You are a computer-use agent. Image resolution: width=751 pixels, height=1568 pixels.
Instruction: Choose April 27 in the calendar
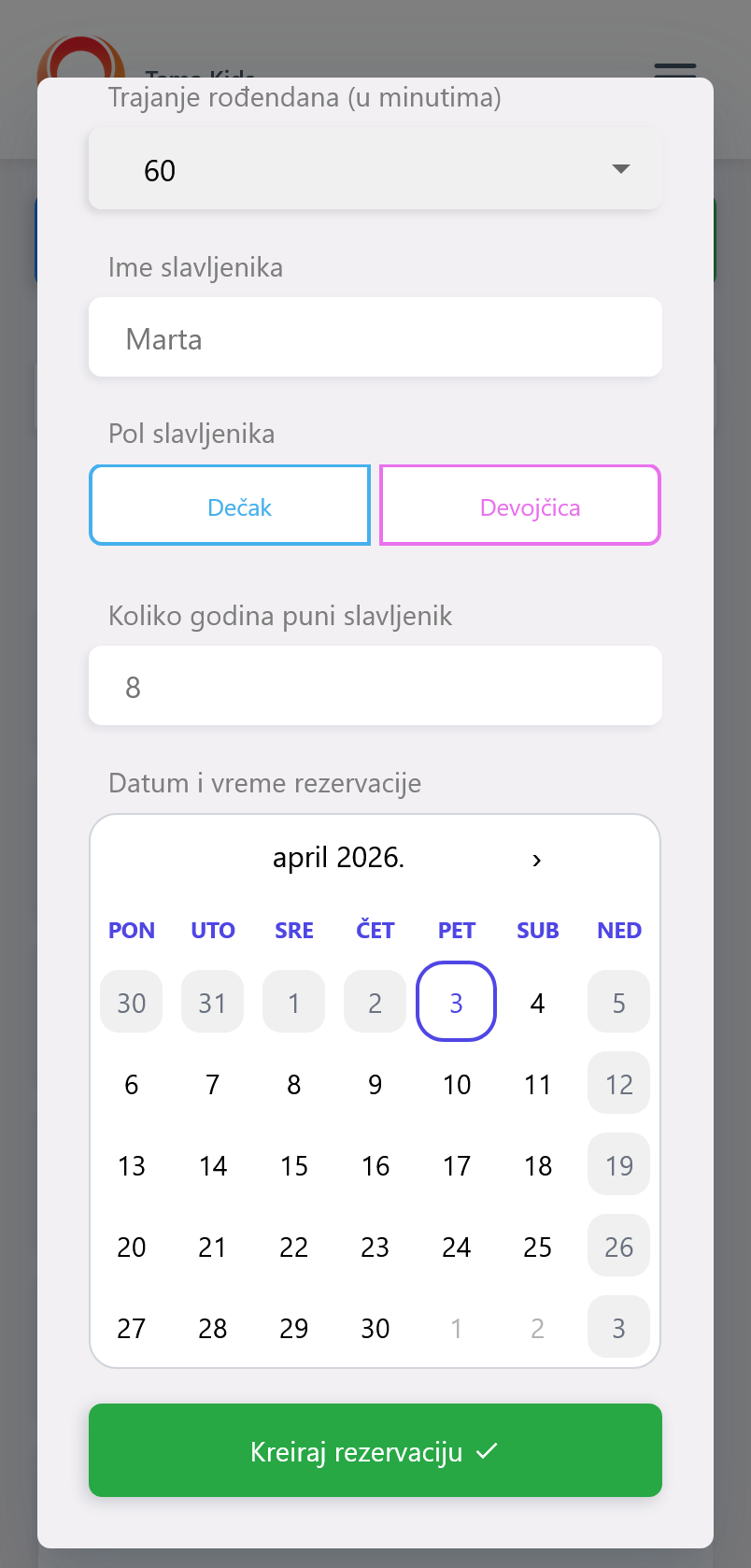click(x=131, y=1328)
